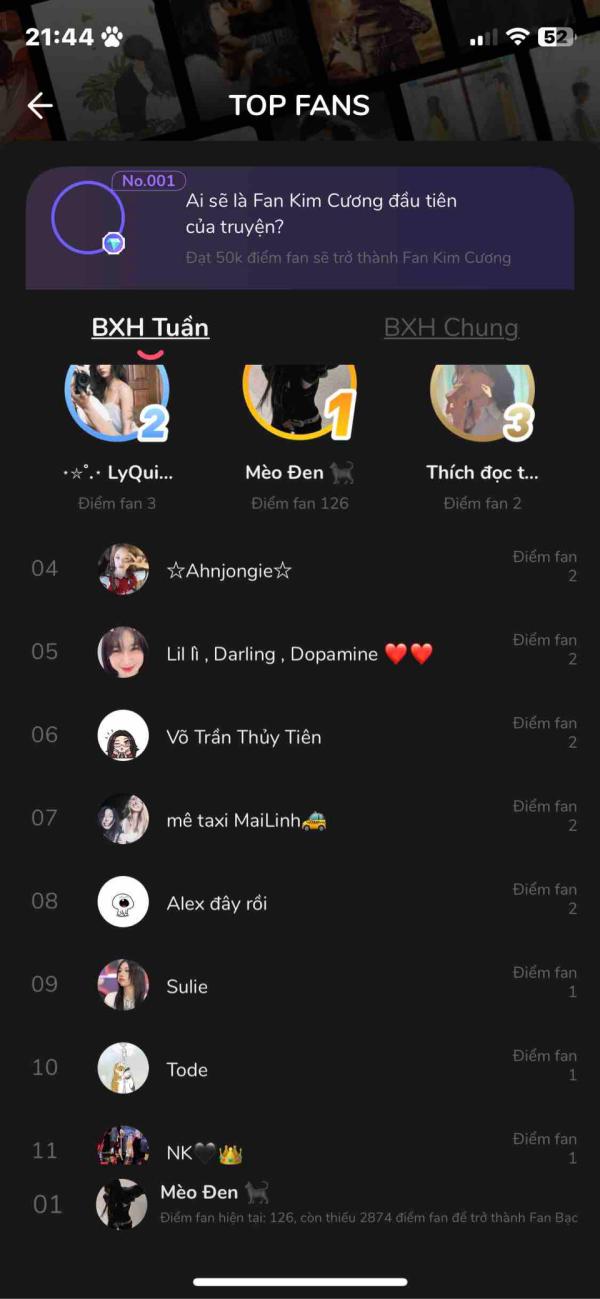Open the Fan Kim Cương banner

coord(300,228)
